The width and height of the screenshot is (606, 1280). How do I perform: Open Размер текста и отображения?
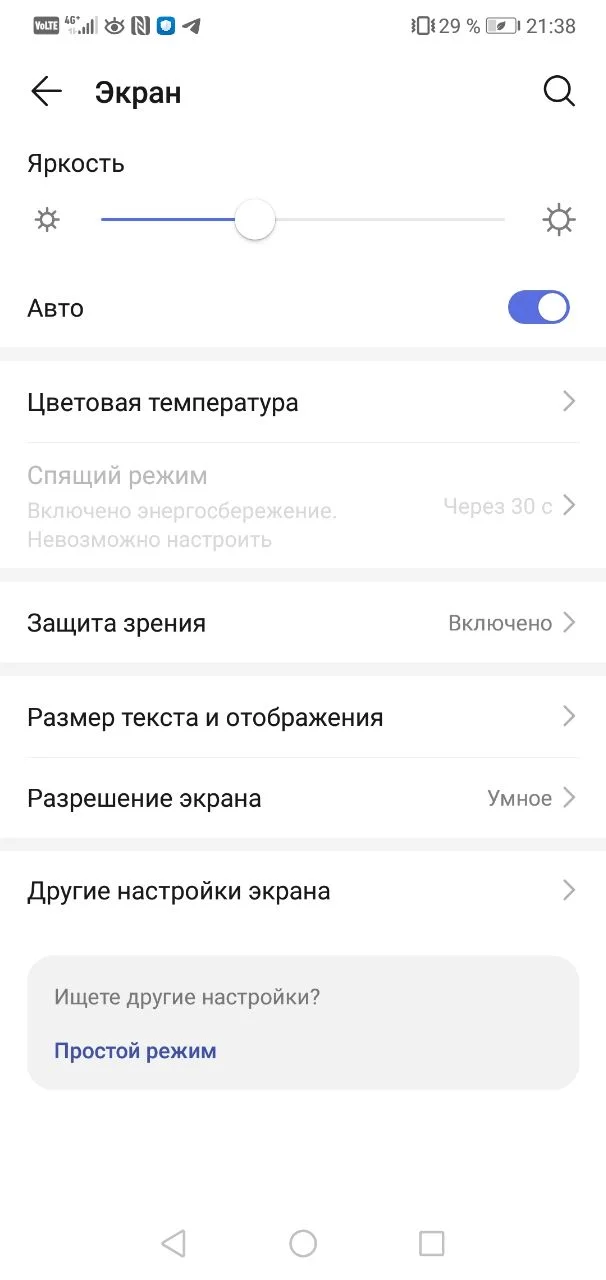[x=302, y=717]
